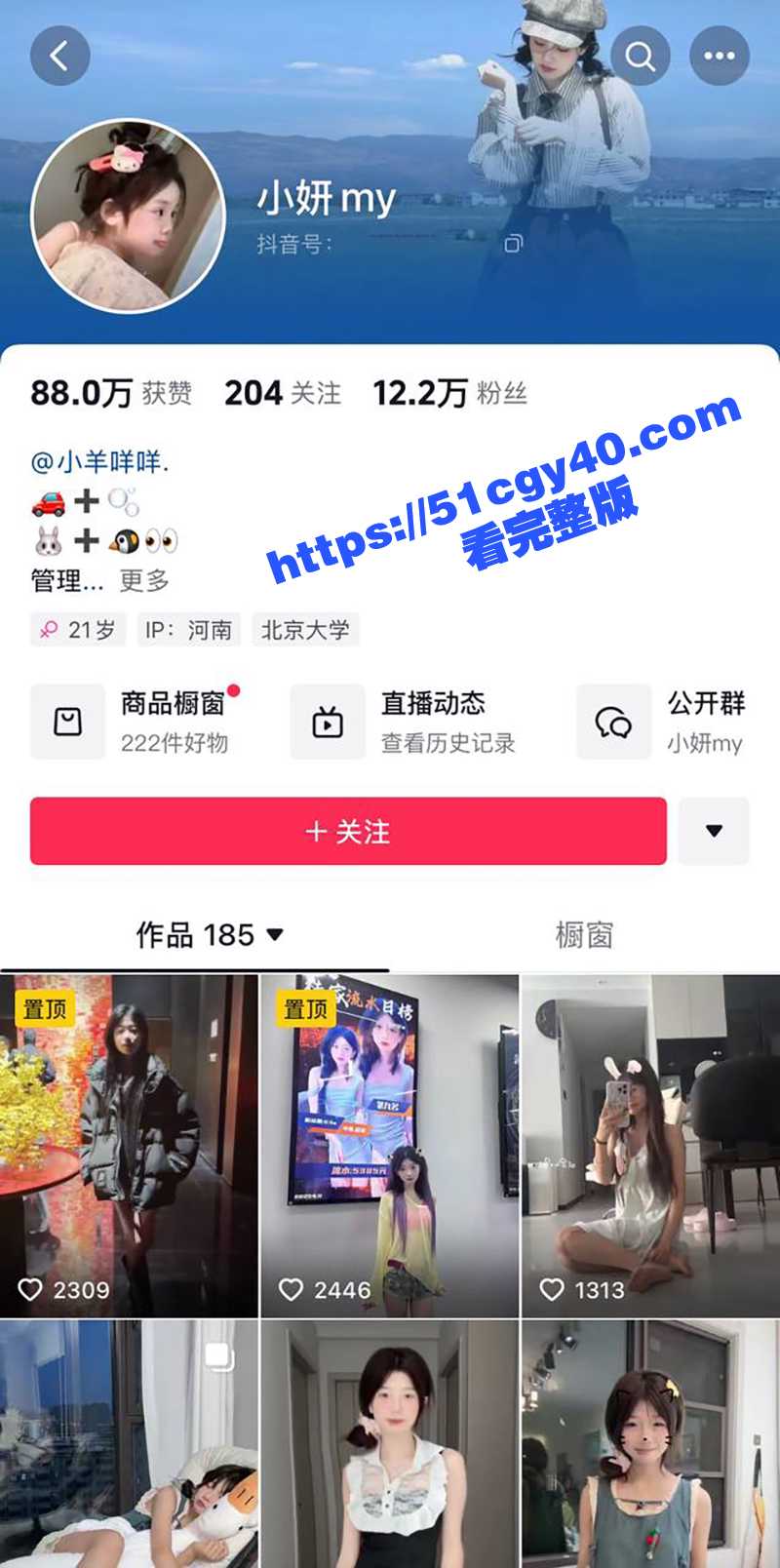Open the 204 关注 following list

[x=283, y=393]
